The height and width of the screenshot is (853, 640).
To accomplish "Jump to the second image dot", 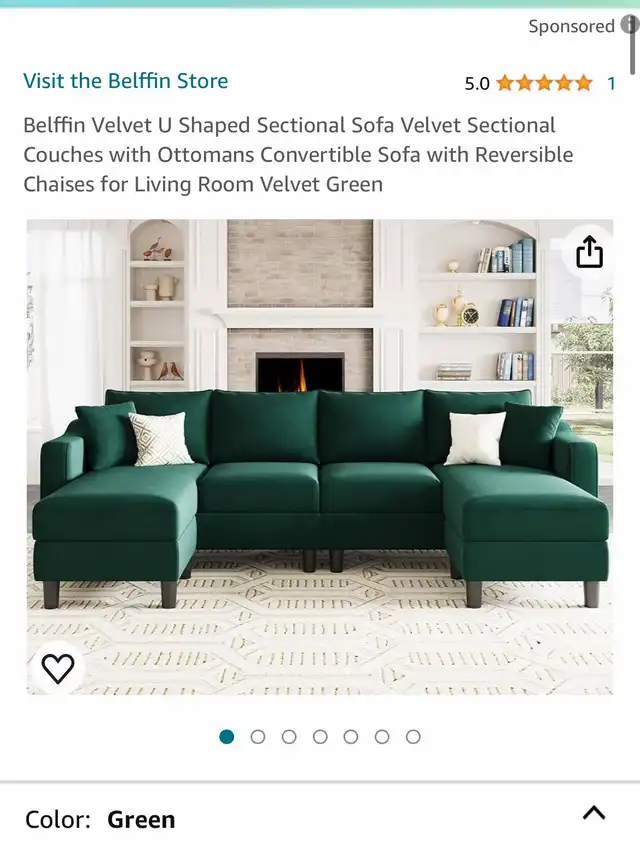I will point(258,737).
